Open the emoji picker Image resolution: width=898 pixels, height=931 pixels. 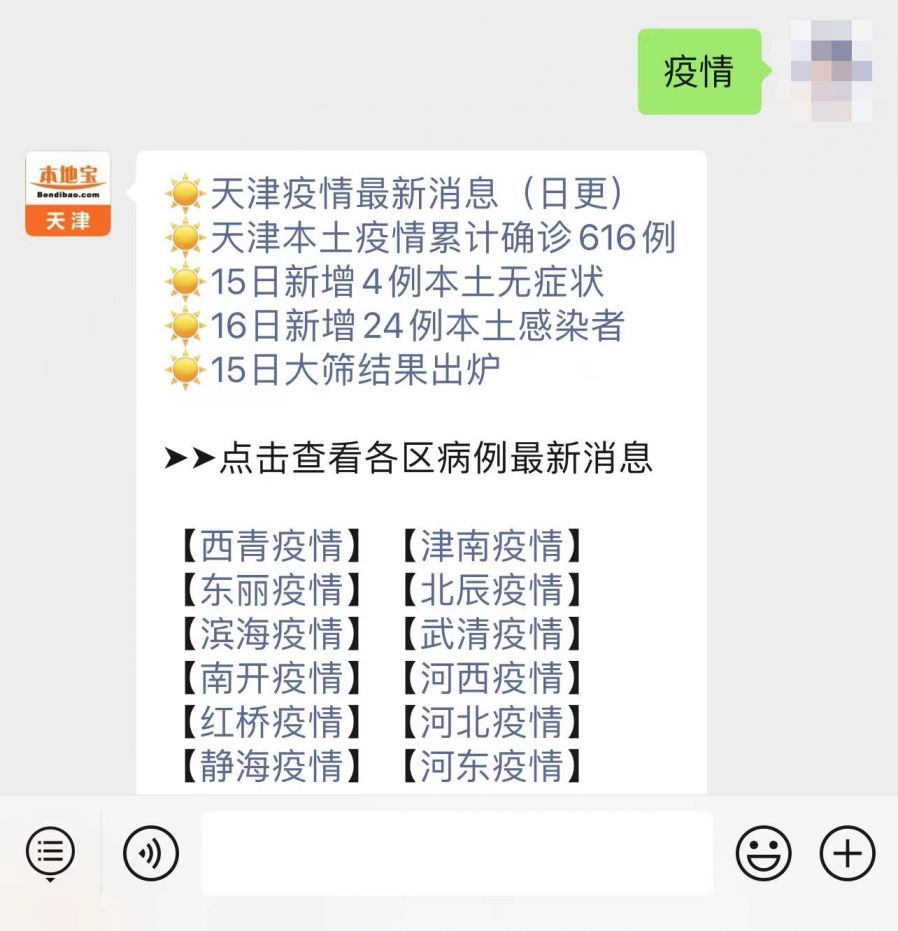pos(763,853)
